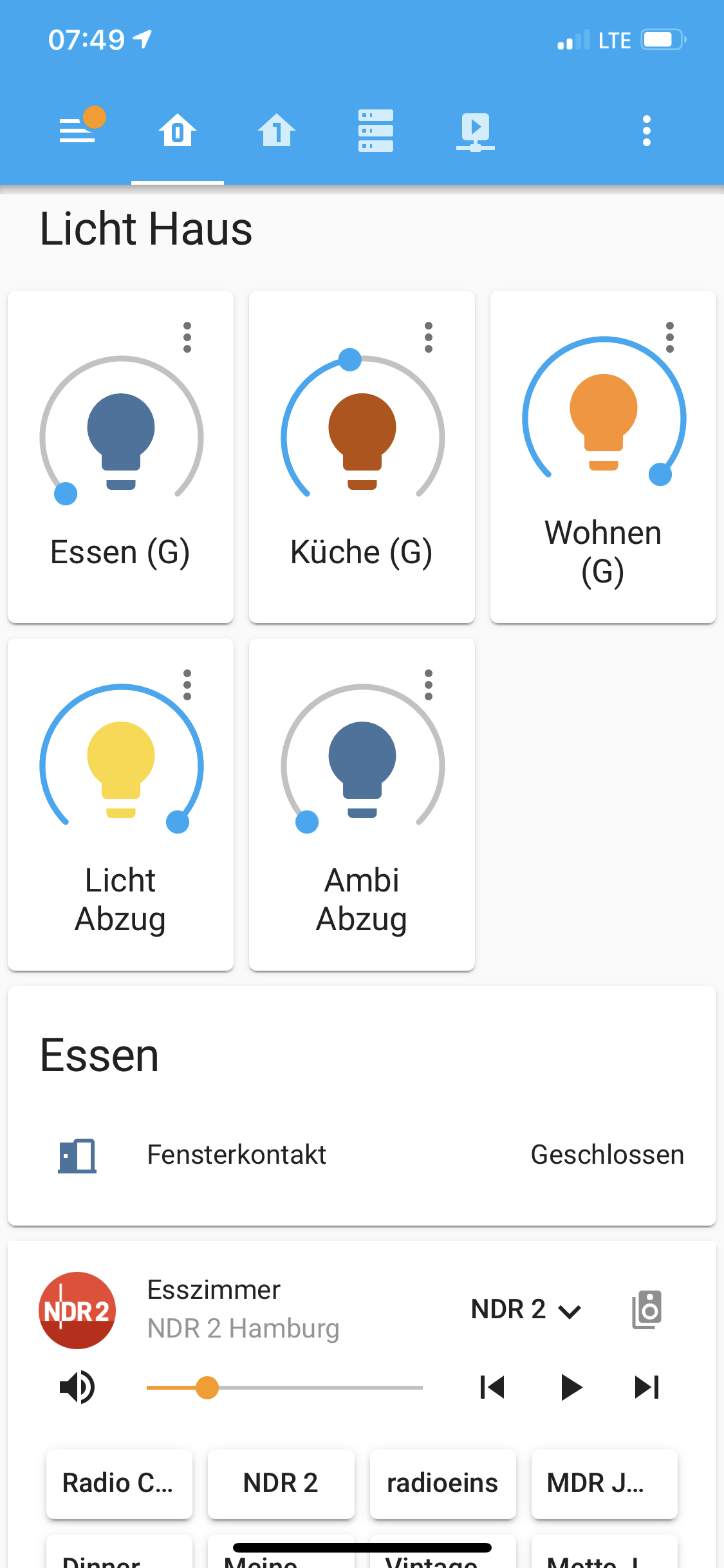The image size is (724, 1568).
Task: Select the ground floor home tab icon
Action: (178, 130)
